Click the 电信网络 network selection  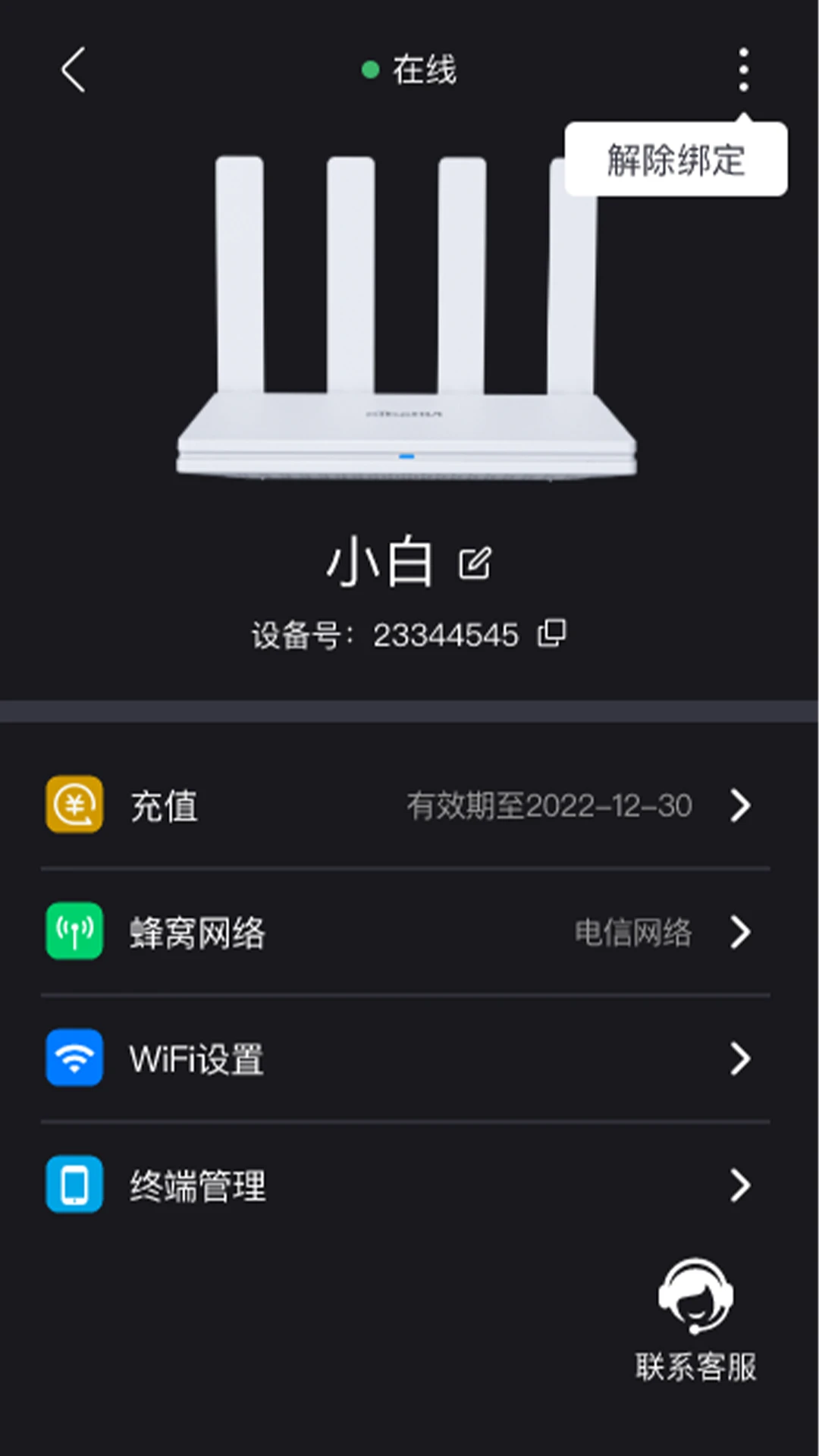632,933
